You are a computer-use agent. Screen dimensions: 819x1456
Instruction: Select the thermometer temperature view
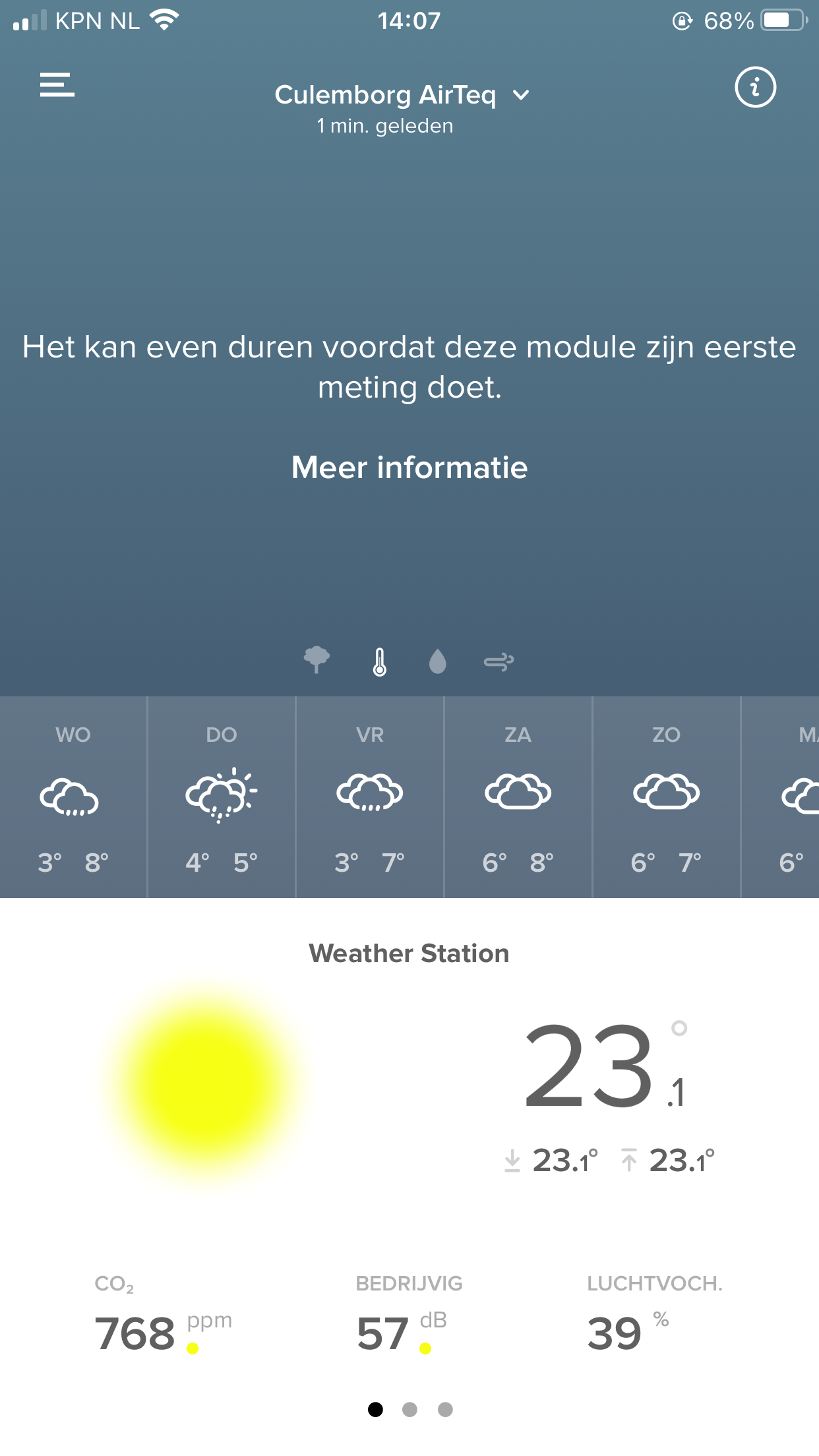379,661
